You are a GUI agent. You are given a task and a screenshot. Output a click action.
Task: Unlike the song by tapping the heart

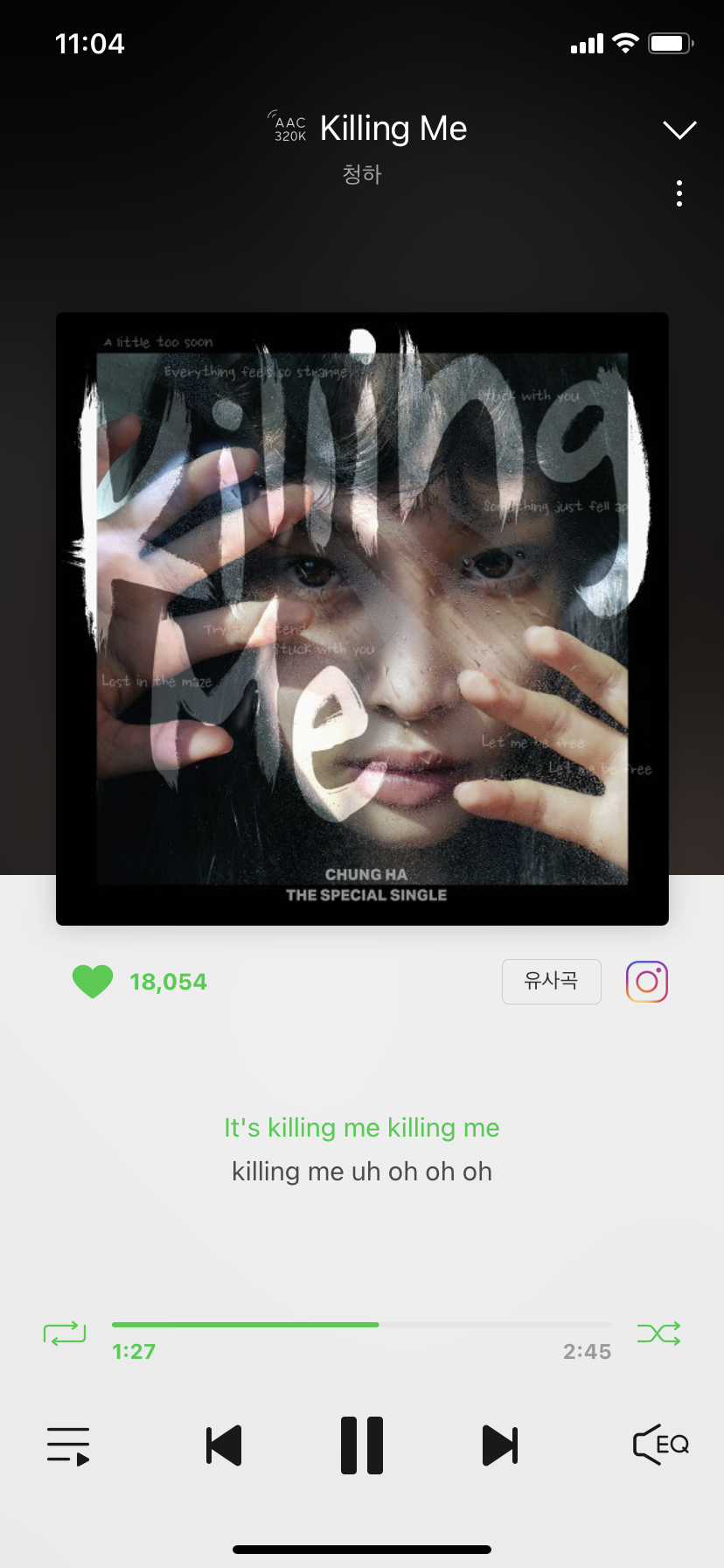click(92, 981)
